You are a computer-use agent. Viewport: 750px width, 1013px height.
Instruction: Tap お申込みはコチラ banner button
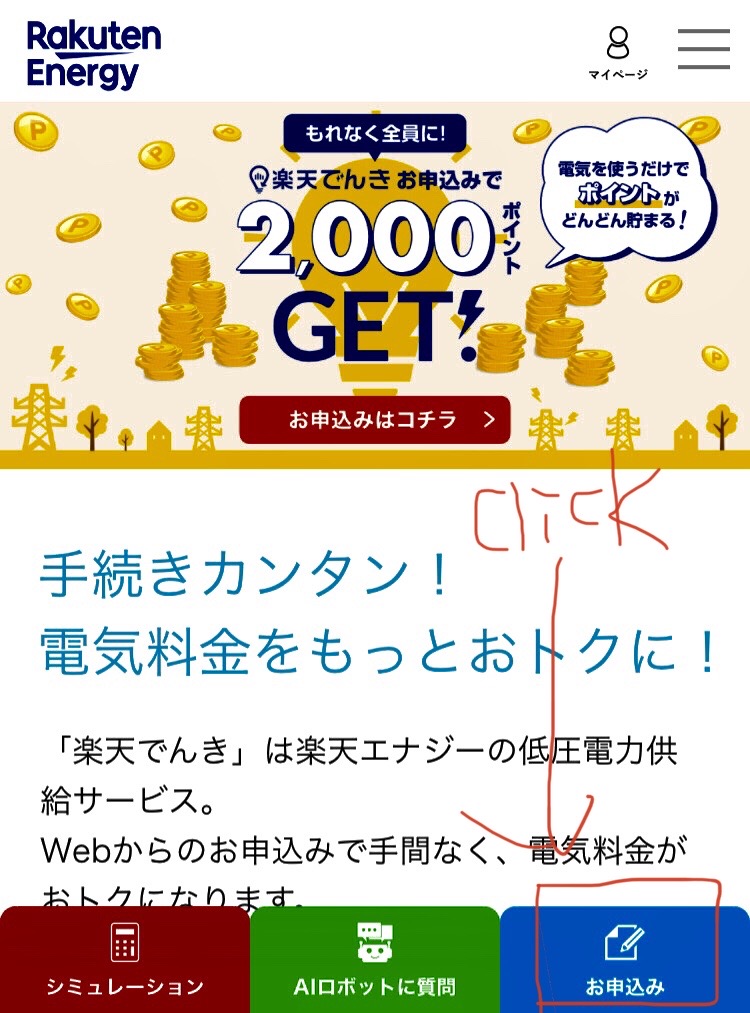click(375, 420)
